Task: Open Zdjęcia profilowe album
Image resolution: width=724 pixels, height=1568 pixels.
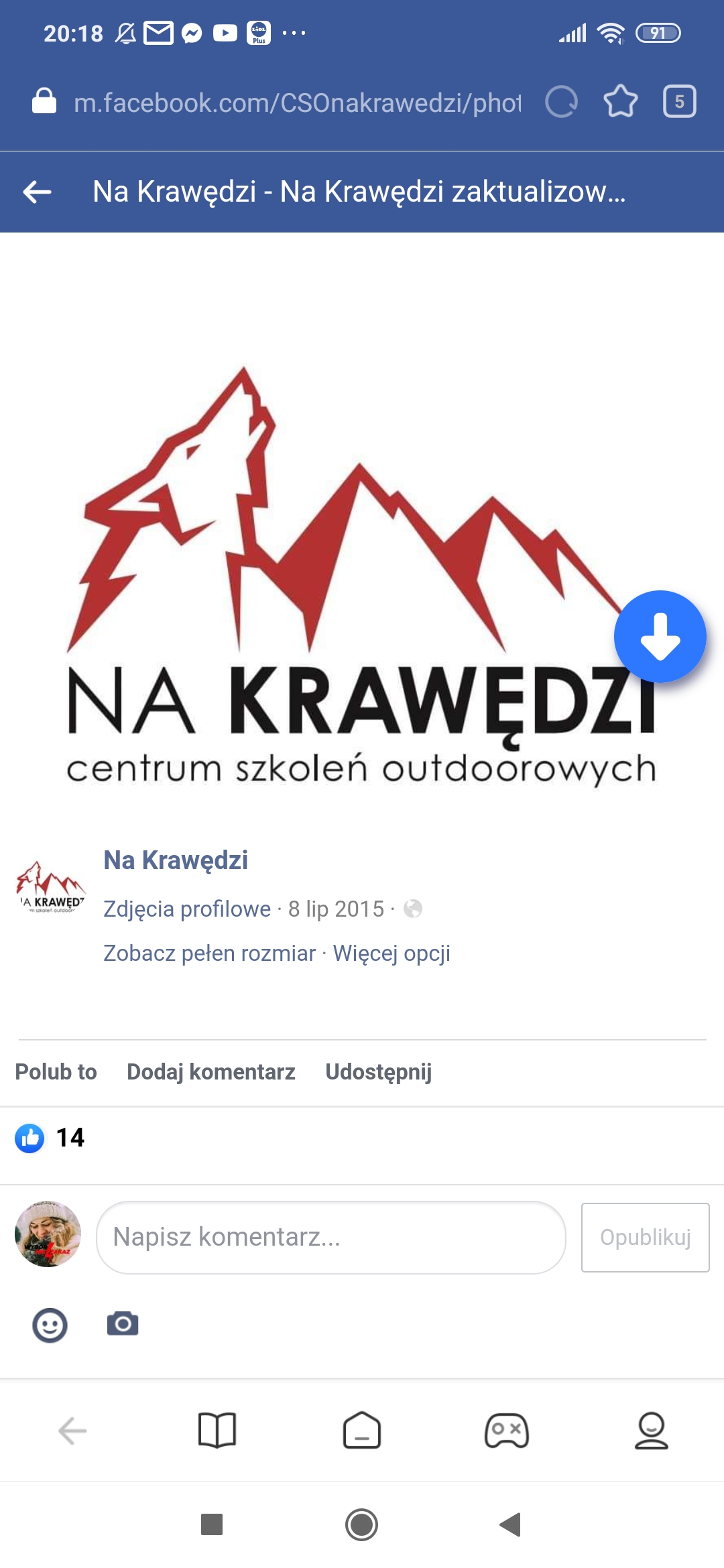Action: coord(187,909)
